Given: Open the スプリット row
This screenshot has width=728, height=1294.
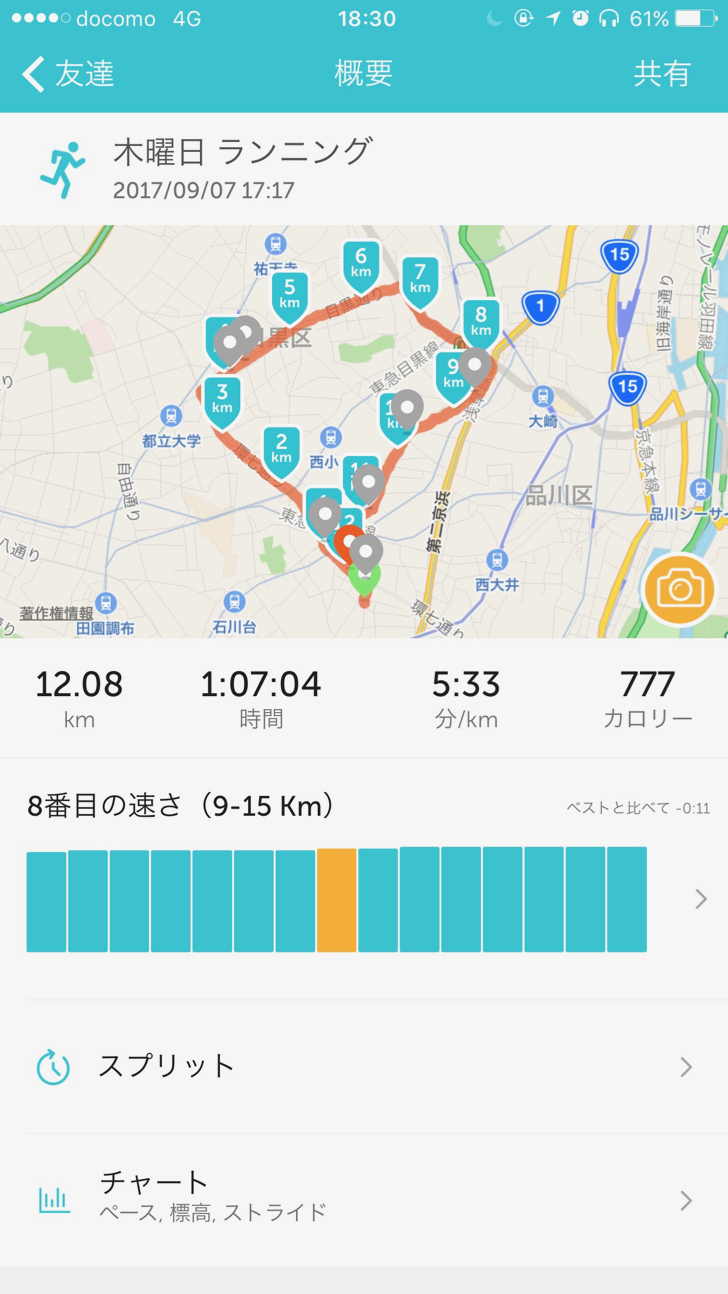Looking at the screenshot, I should click(x=363, y=1066).
